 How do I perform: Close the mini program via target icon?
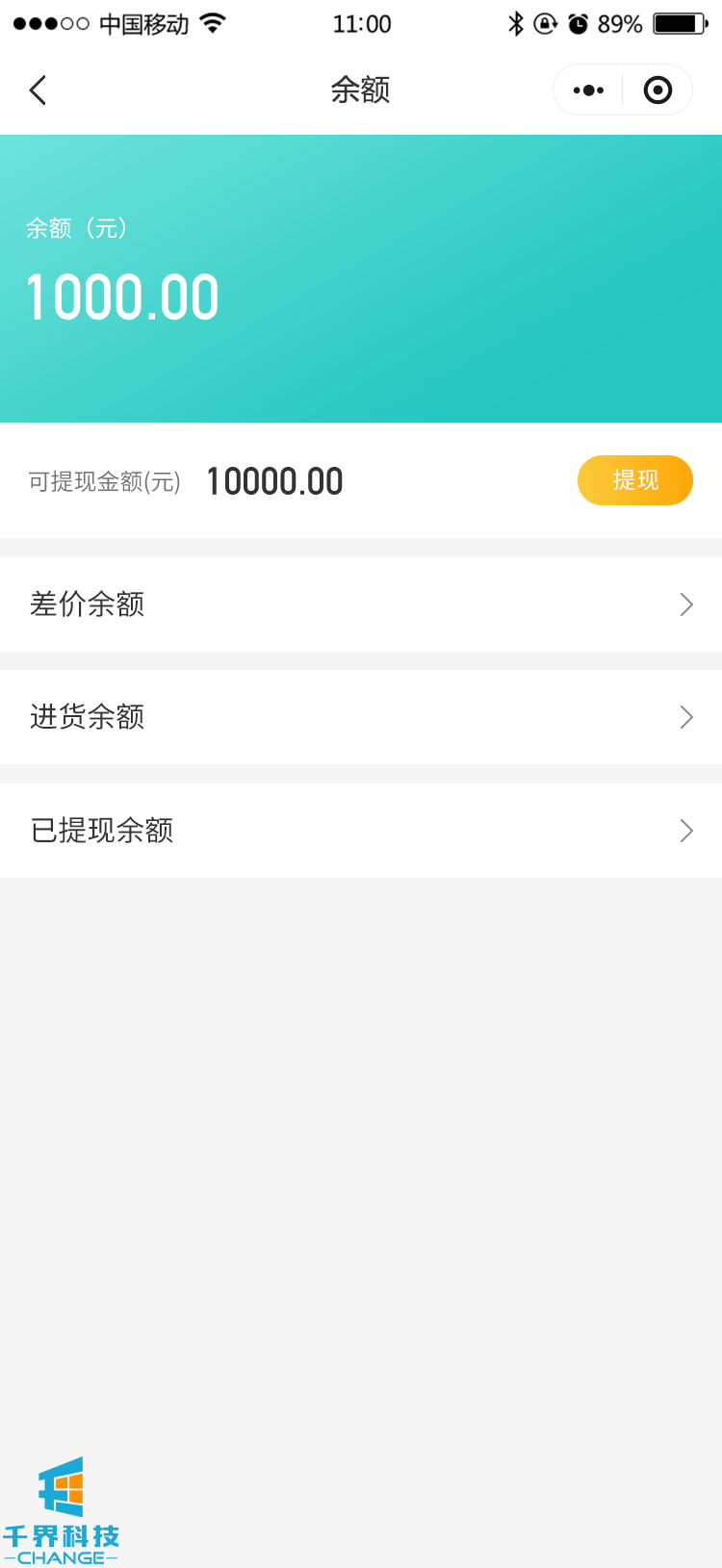pos(658,90)
